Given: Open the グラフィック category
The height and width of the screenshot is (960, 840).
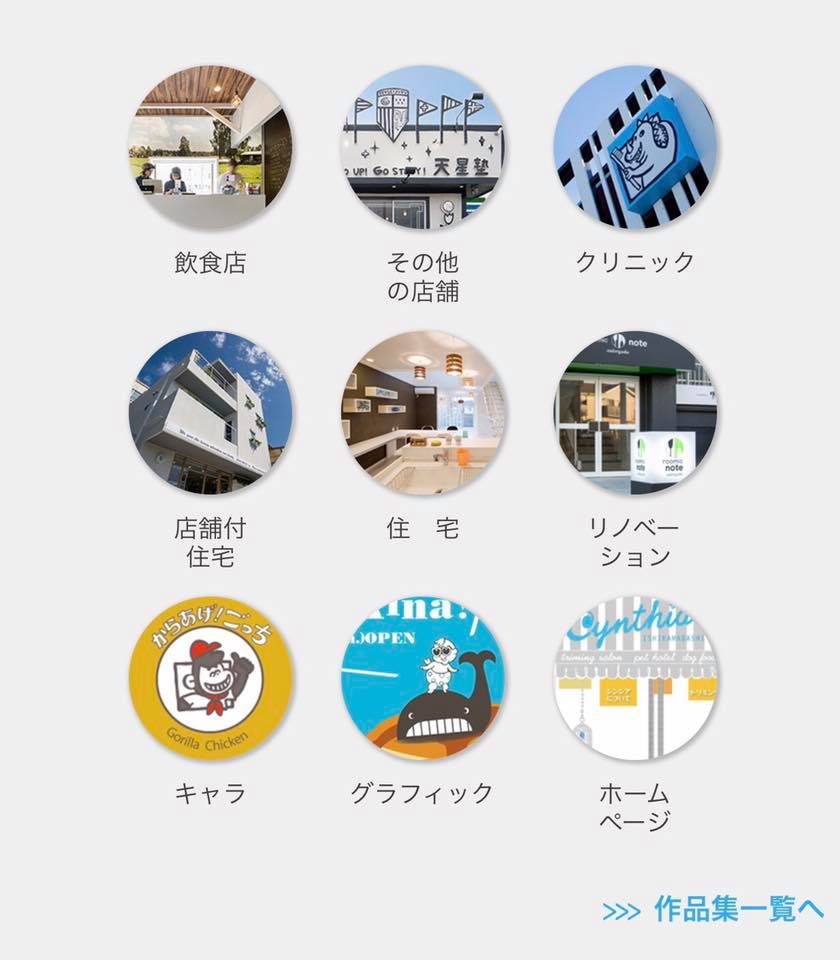Looking at the screenshot, I should point(423,678).
